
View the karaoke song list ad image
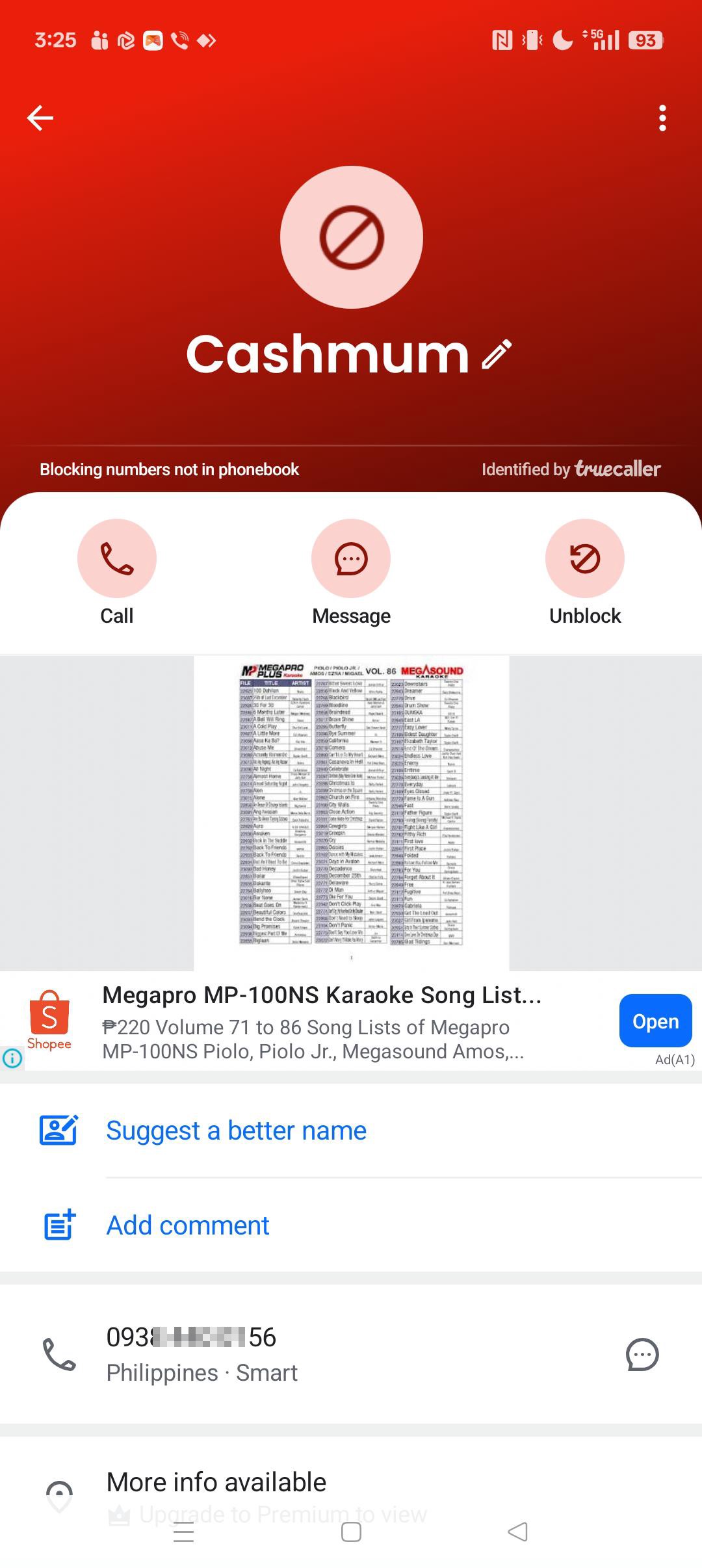351,813
